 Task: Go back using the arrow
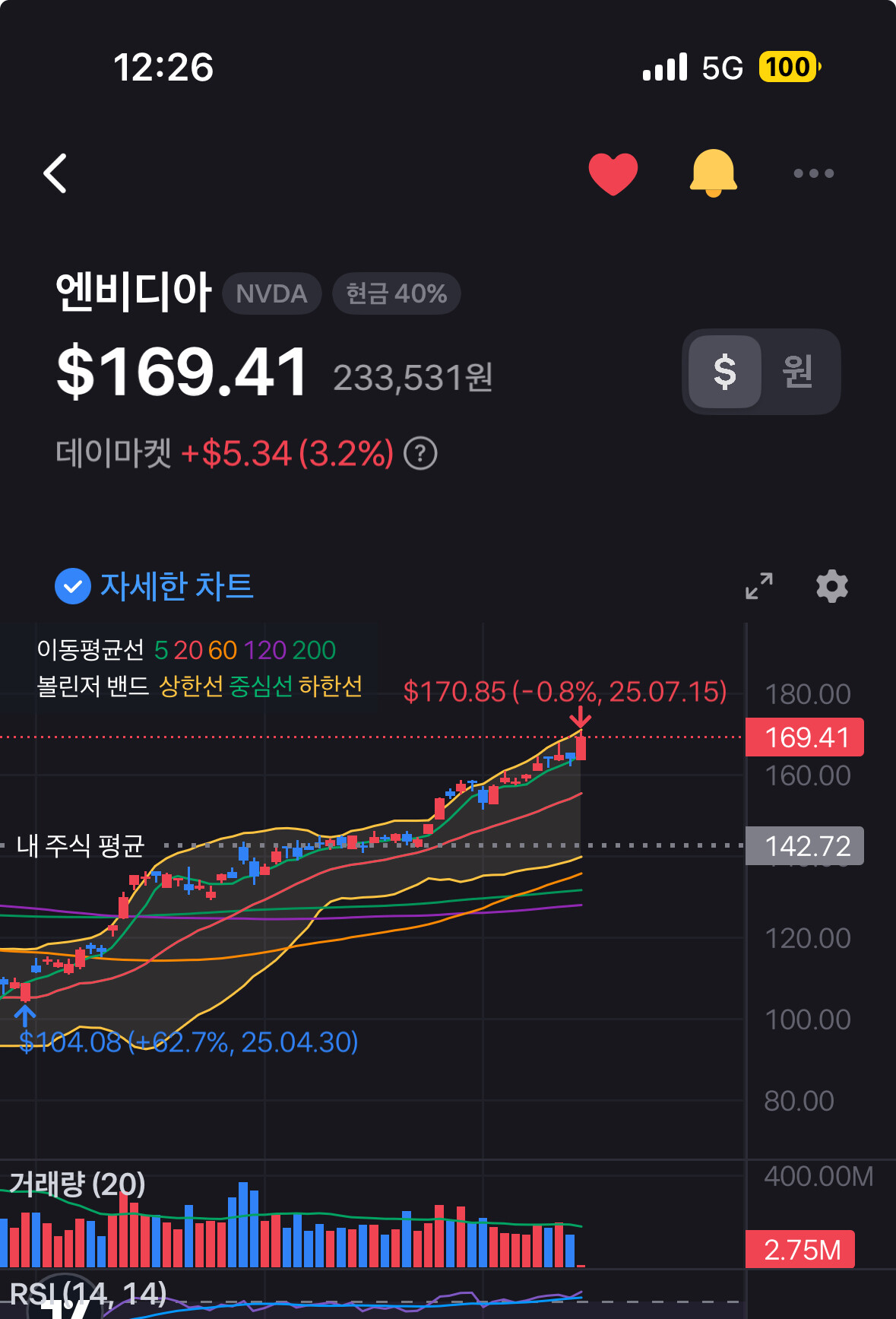pyautogui.click(x=55, y=173)
